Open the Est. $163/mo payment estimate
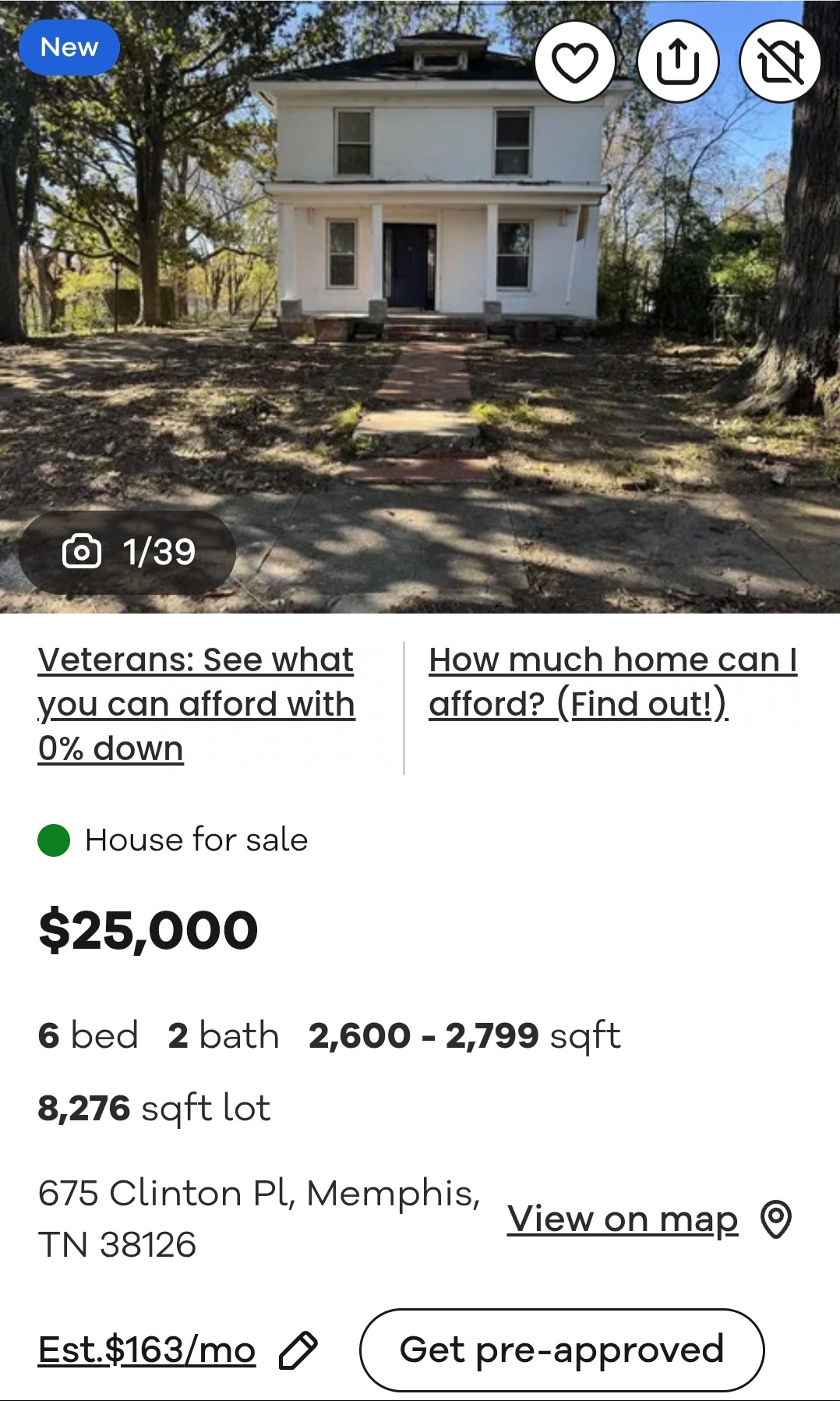The height and width of the screenshot is (1401, 840). click(147, 1350)
